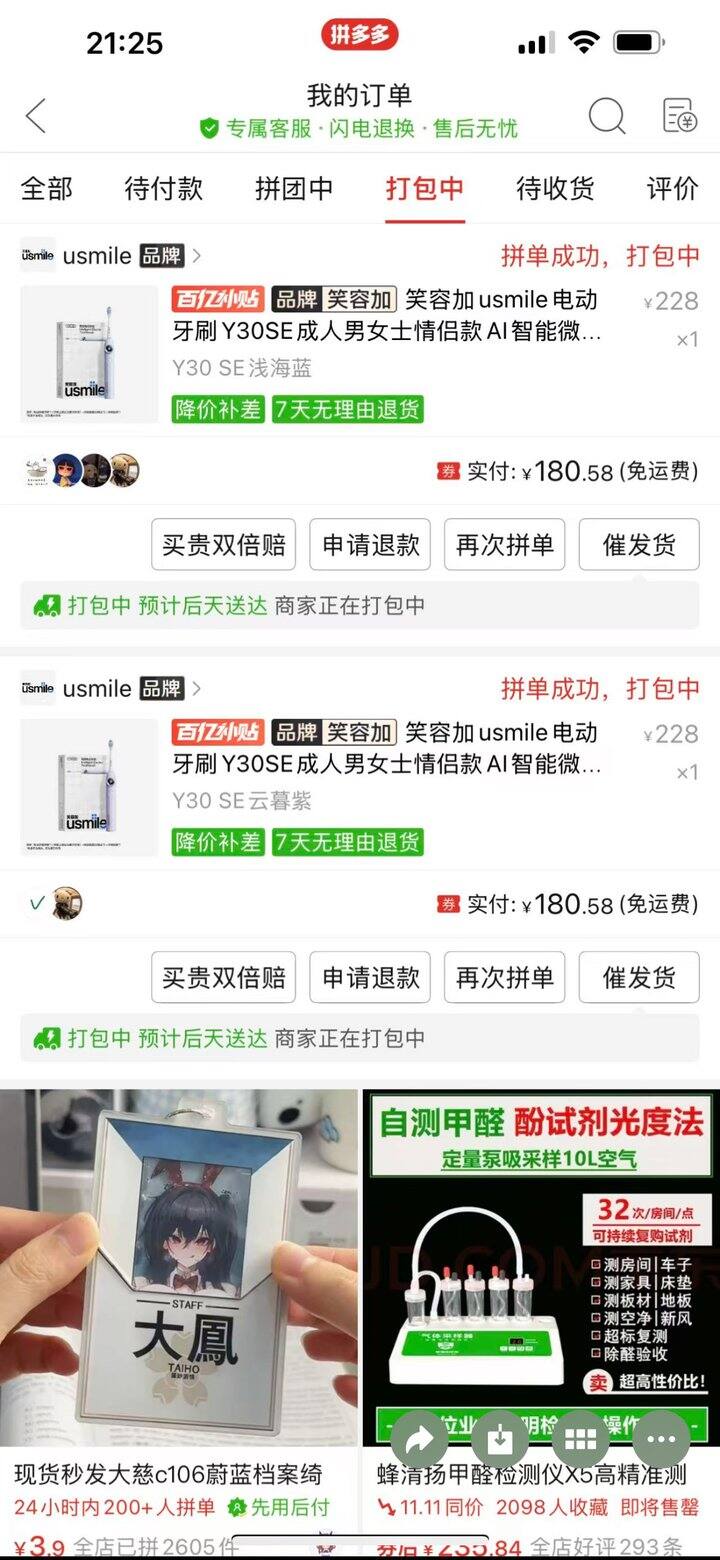Switch to the 待收货 tab
Viewport: 720px width, 1560px height.
point(554,189)
